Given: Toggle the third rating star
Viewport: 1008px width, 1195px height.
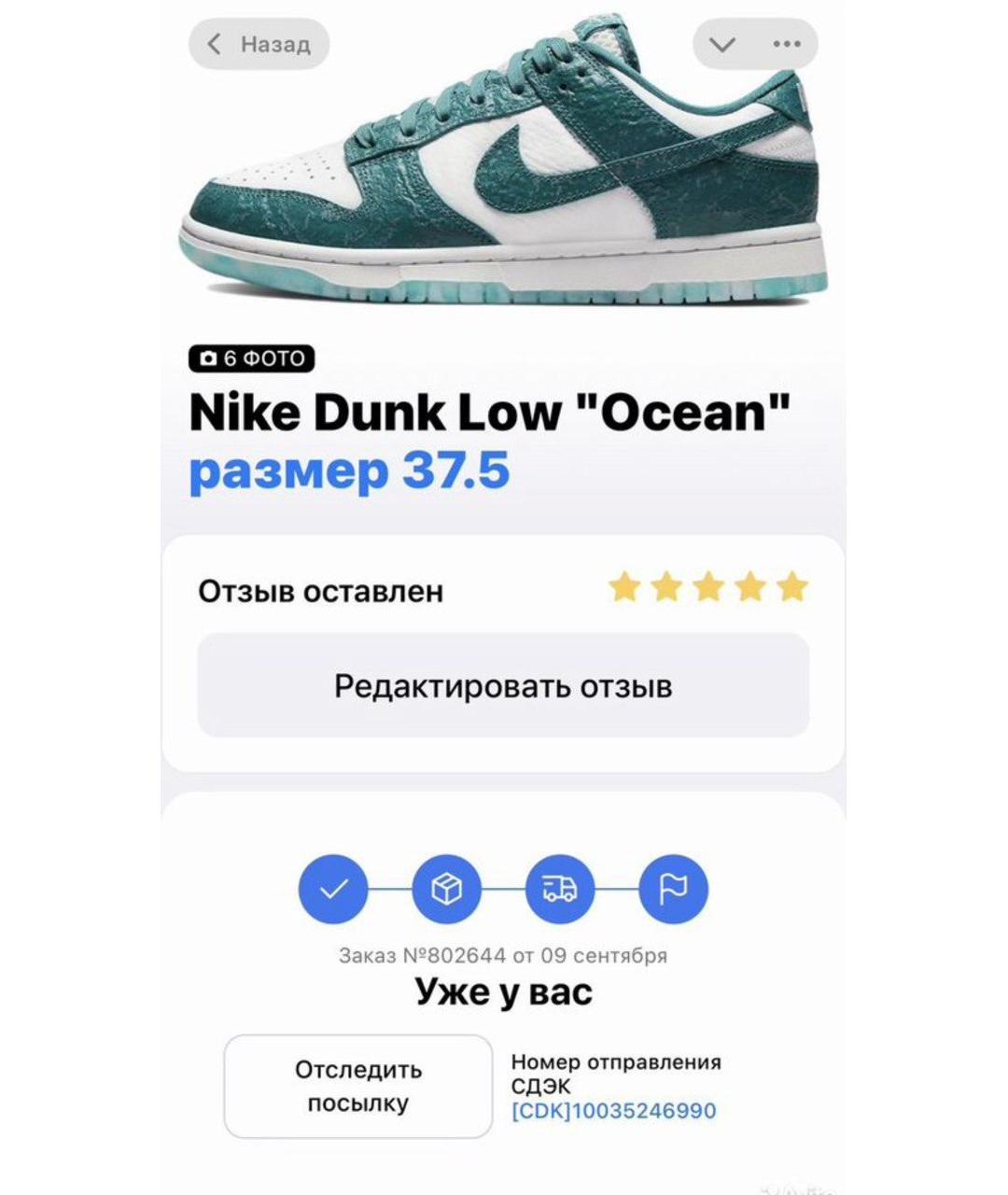Looking at the screenshot, I should (x=708, y=587).
